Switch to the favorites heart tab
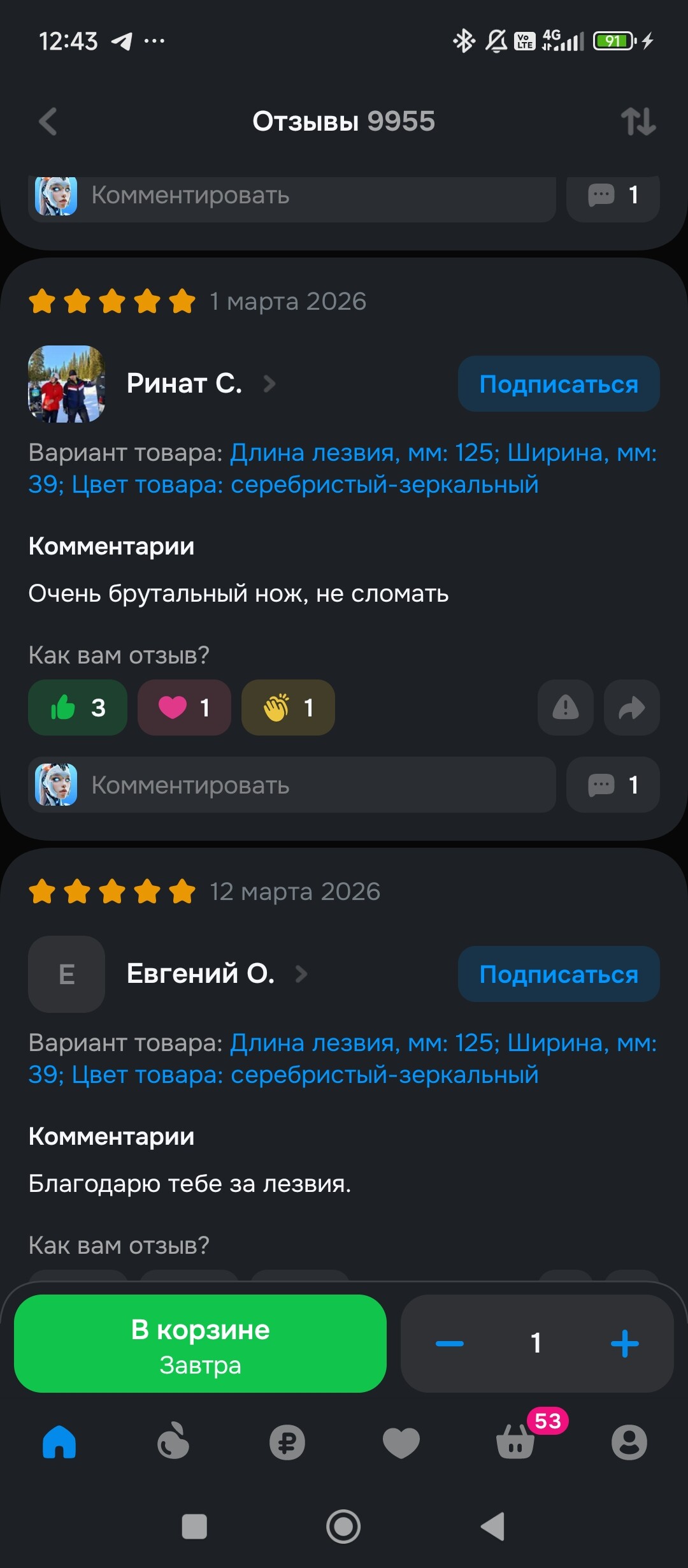Screen dimensions: 688x1568 point(401,1443)
